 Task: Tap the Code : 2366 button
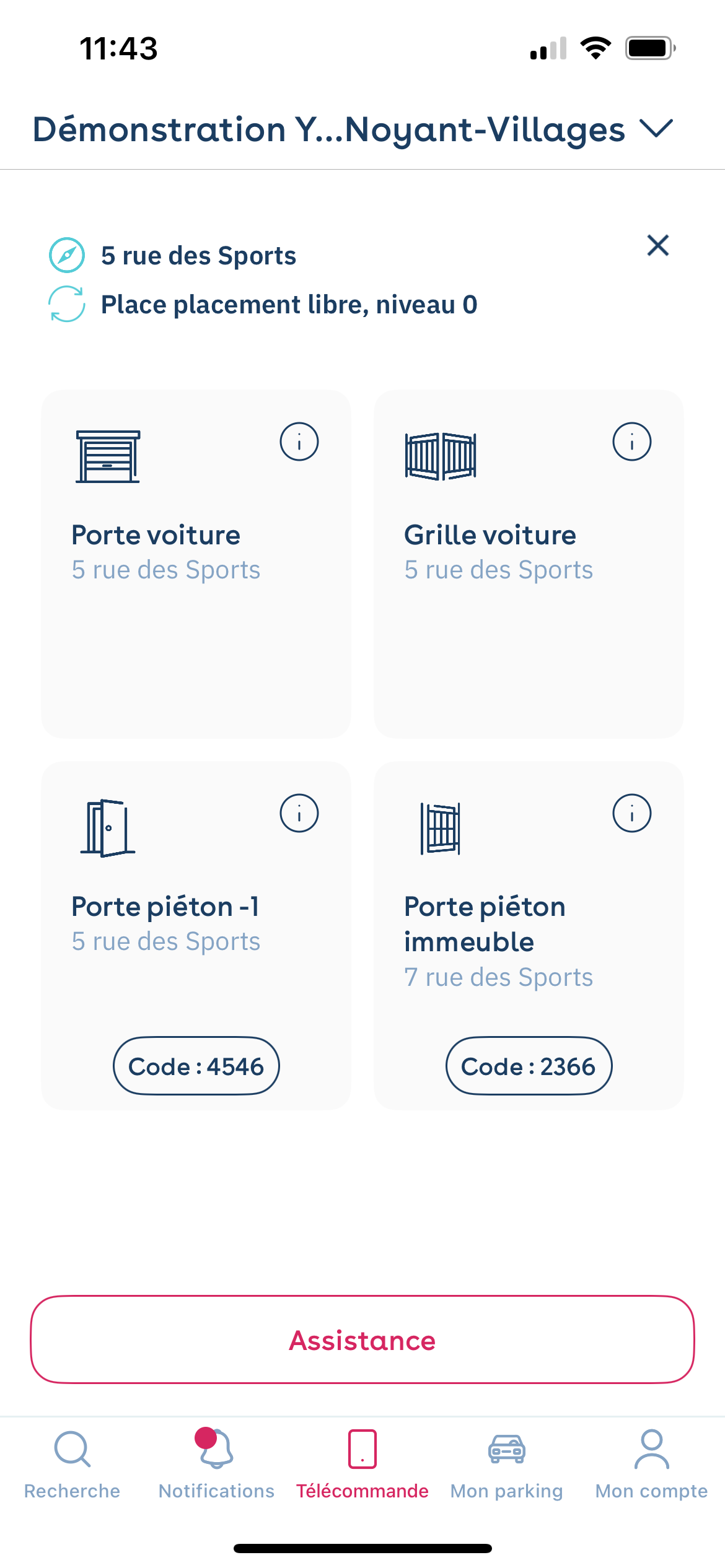(x=529, y=1066)
